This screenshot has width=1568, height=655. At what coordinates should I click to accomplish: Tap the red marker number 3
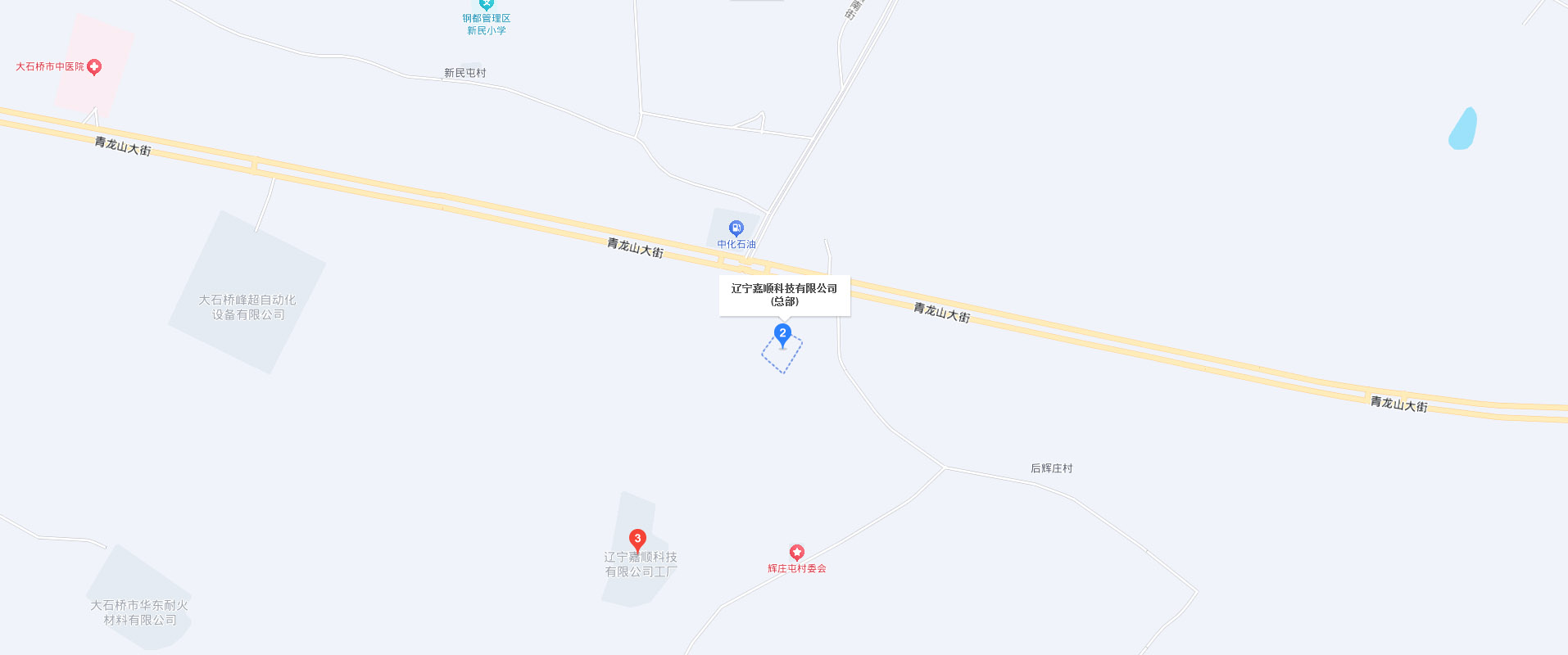click(x=637, y=540)
